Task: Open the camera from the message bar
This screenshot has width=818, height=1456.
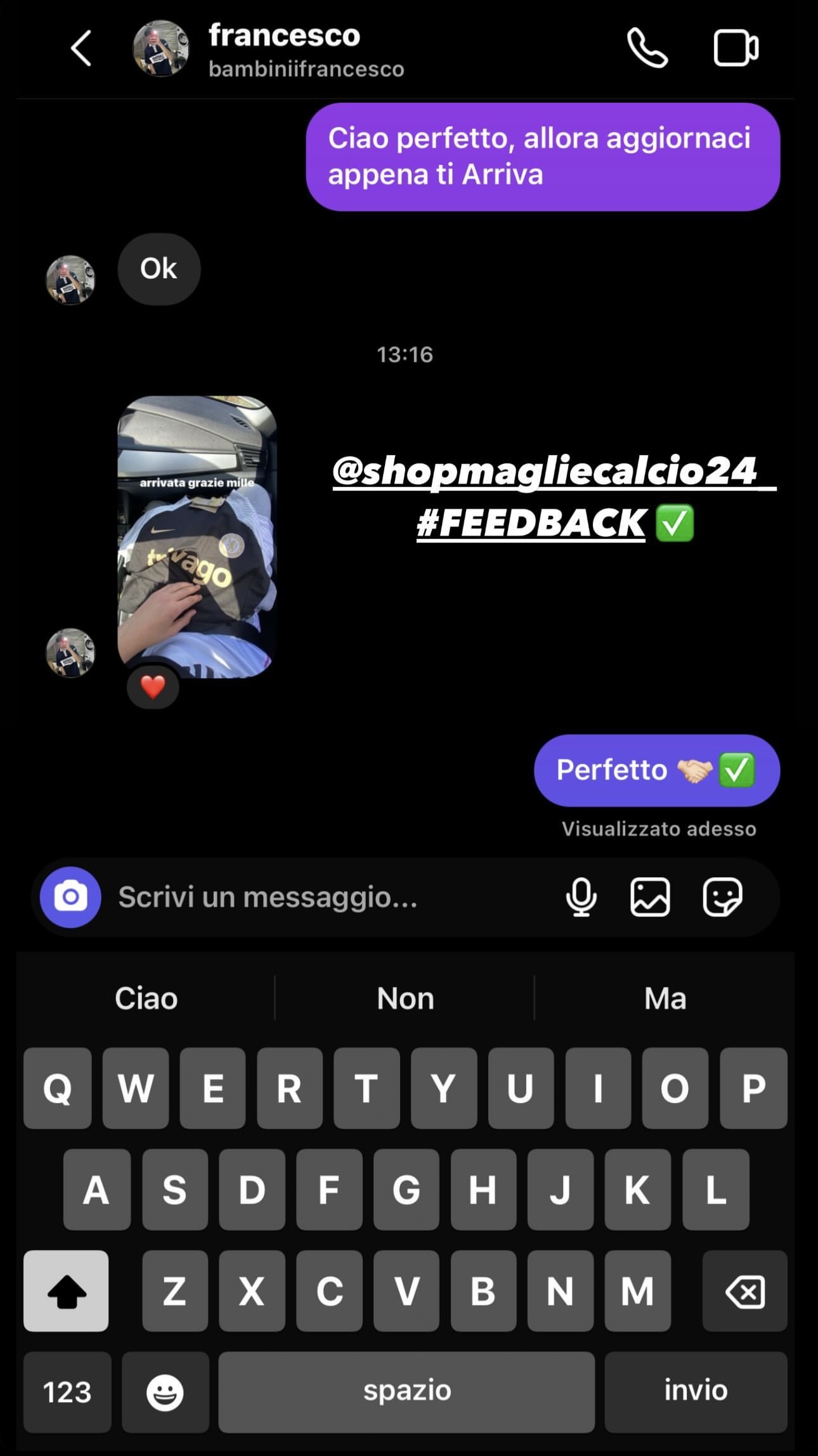Action: pos(70,897)
